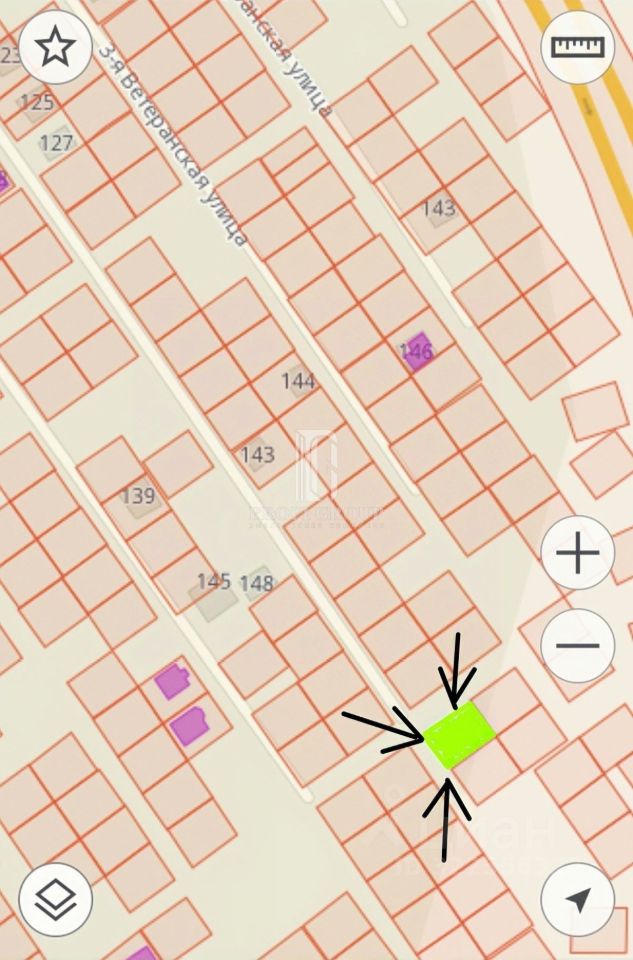Image resolution: width=633 pixels, height=960 pixels.
Task: Add this place to favorites with the star
Action: coord(55,46)
